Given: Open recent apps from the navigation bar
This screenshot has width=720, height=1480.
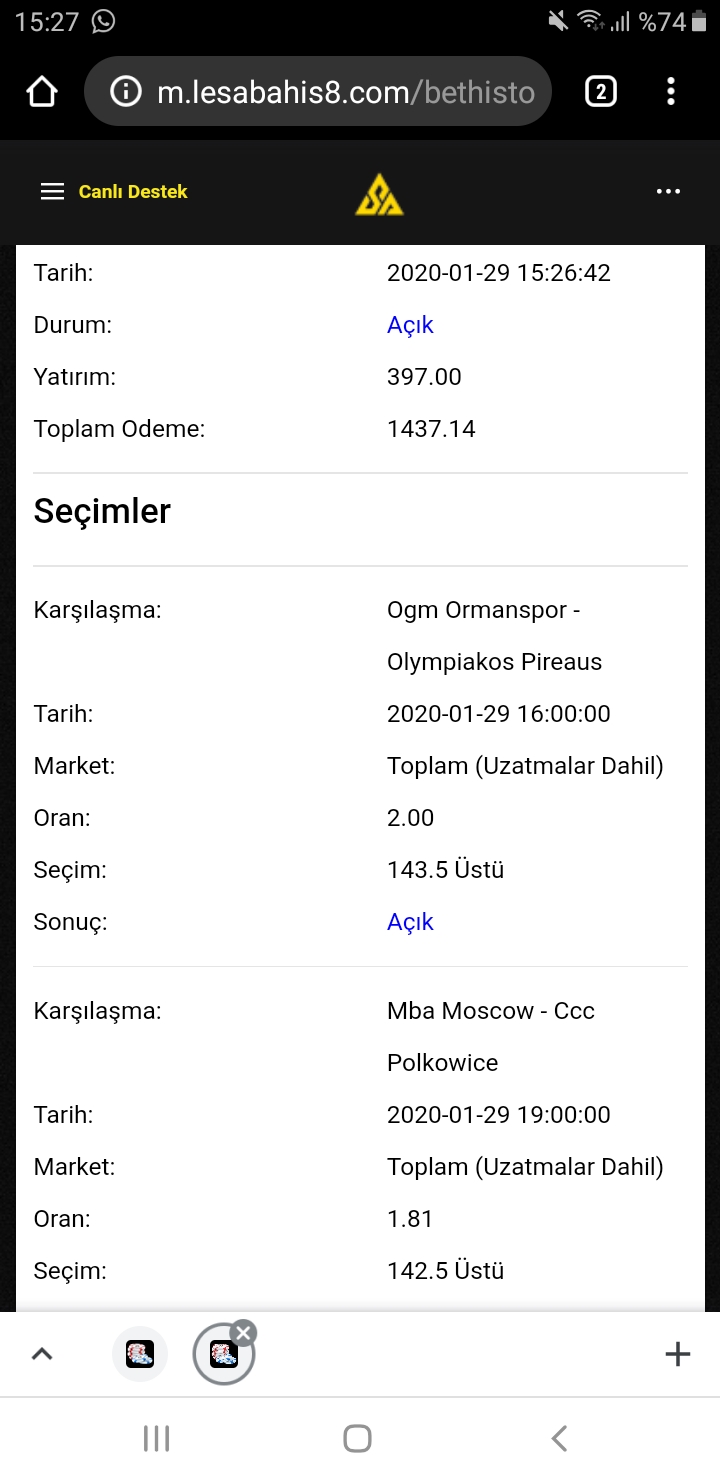Looking at the screenshot, I should 157,1438.
